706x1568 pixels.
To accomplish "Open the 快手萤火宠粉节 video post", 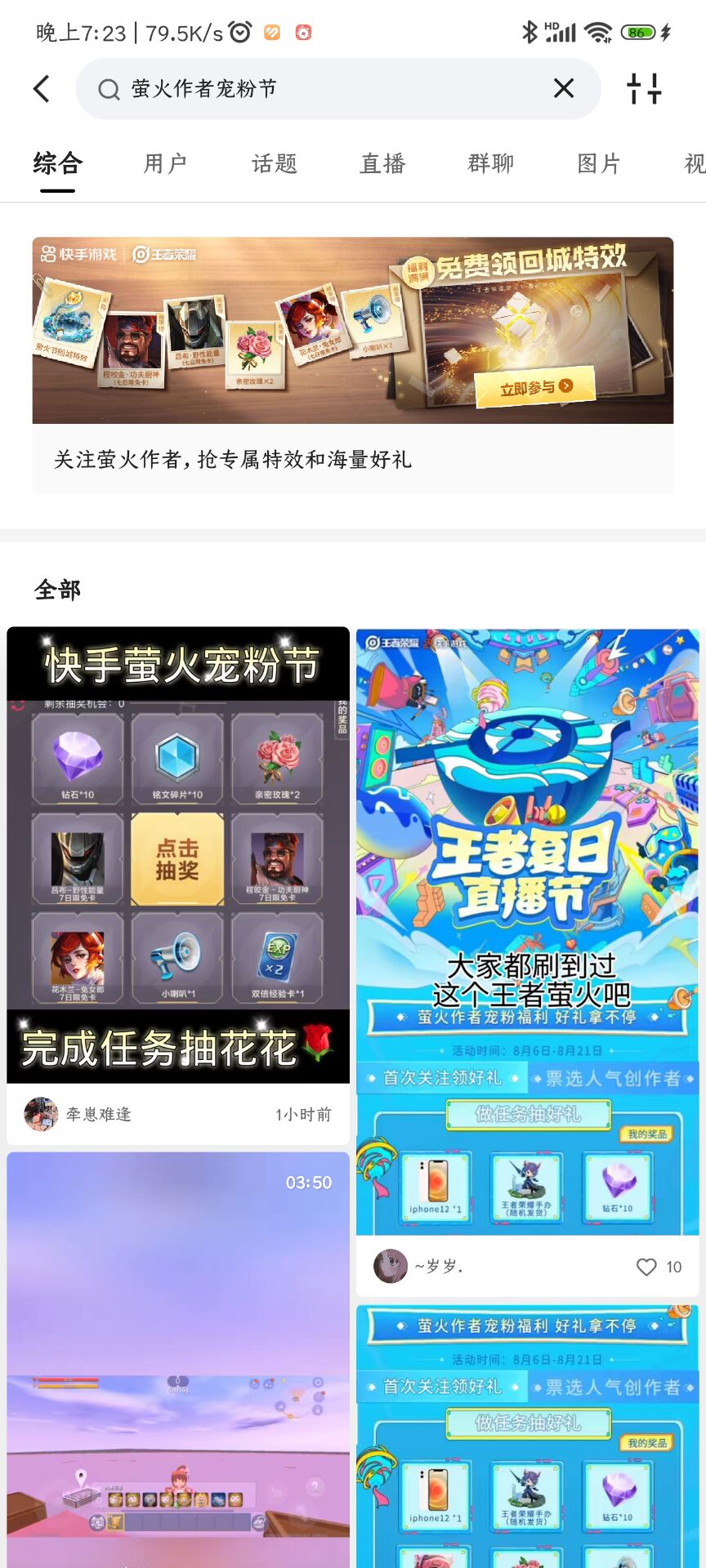I will [178, 853].
